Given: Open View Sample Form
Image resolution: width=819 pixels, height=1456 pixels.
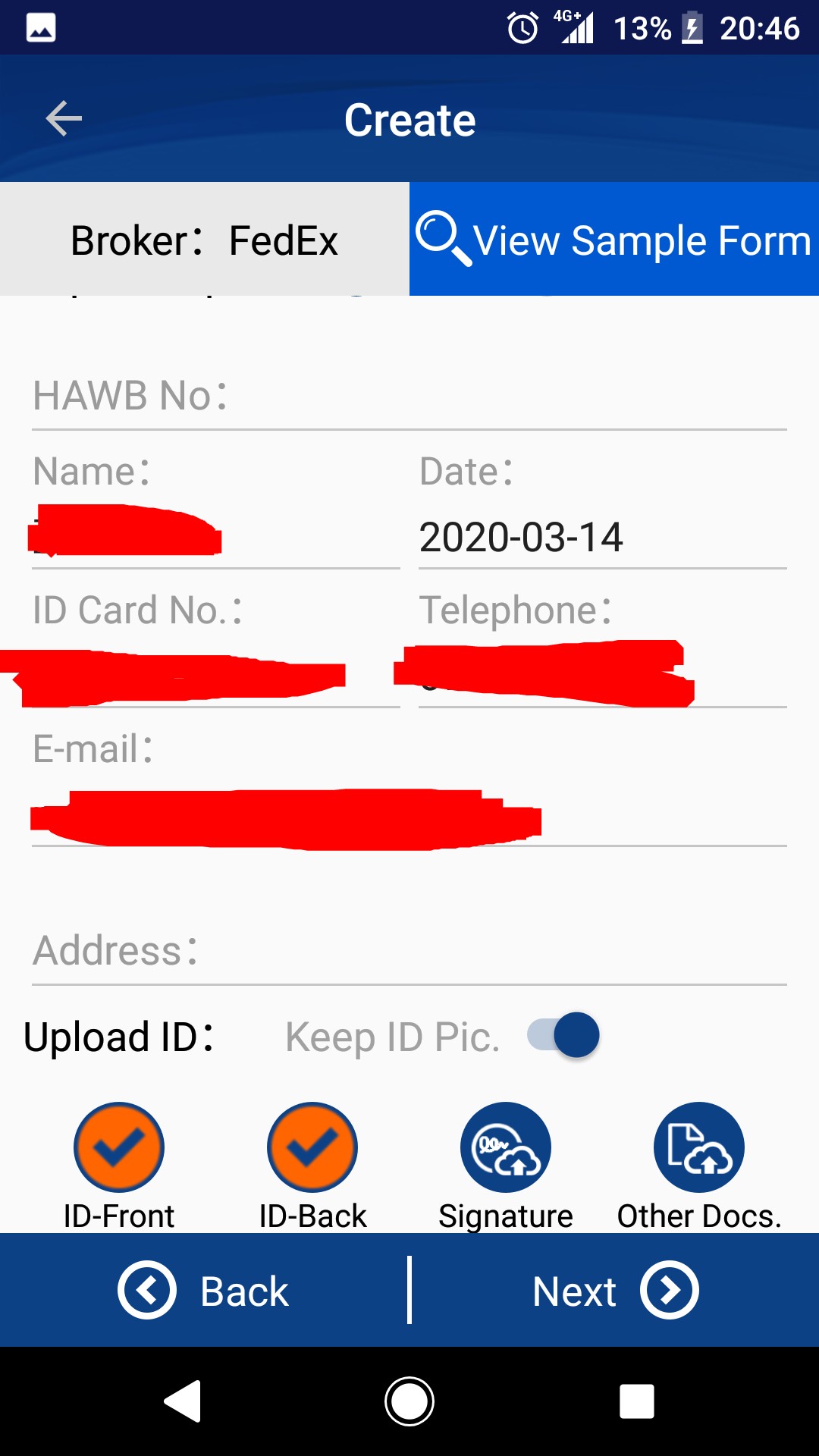Looking at the screenshot, I should (614, 240).
